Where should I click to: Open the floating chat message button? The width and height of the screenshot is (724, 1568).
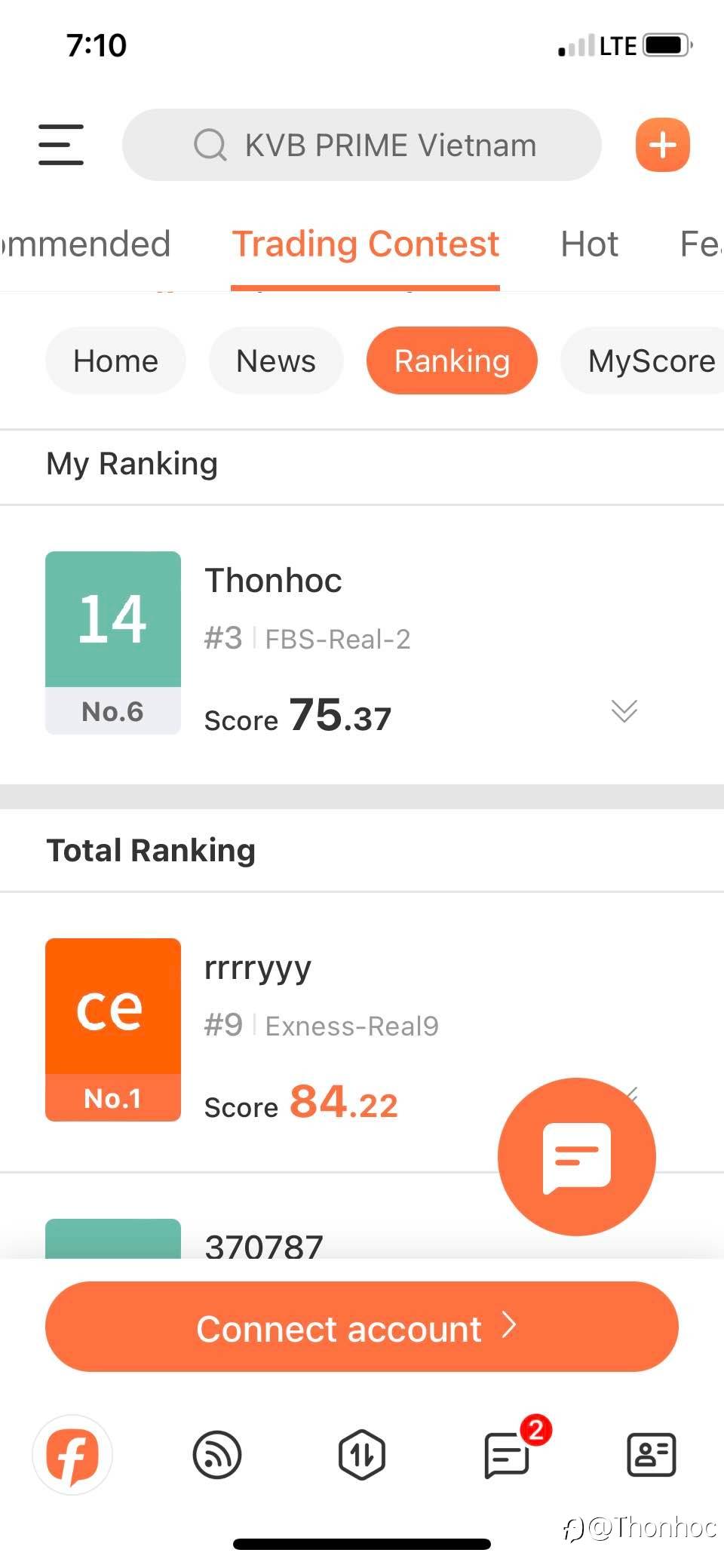pos(577,1156)
